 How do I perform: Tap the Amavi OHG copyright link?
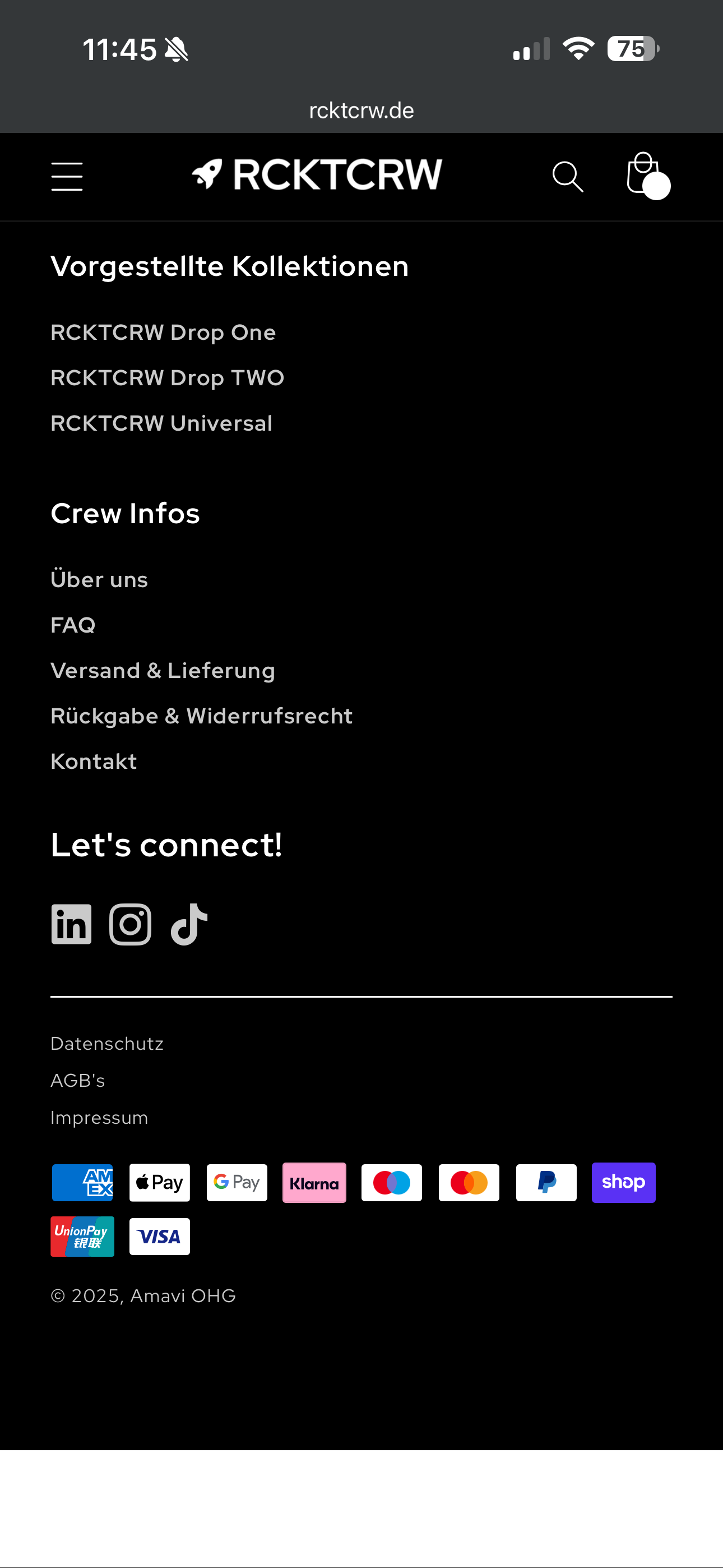183,1296
